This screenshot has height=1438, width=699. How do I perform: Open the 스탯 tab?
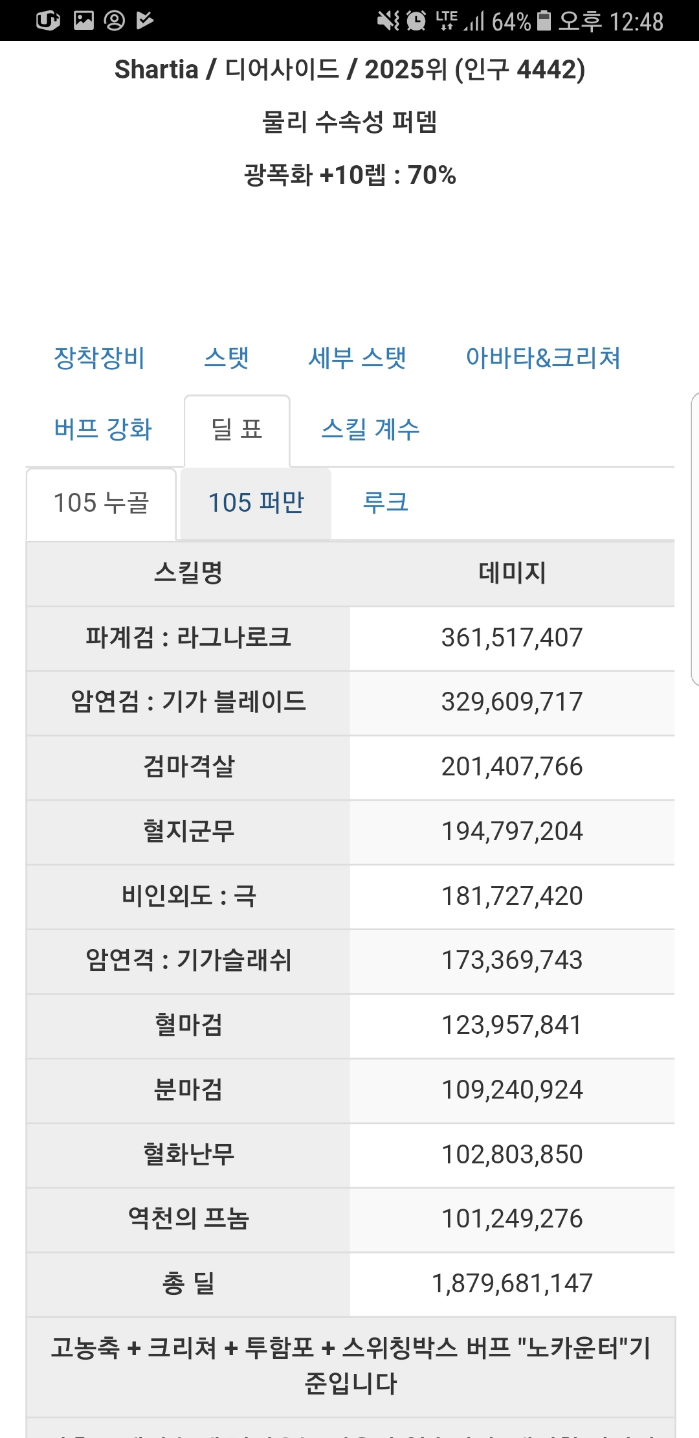[x=226, y=358]
